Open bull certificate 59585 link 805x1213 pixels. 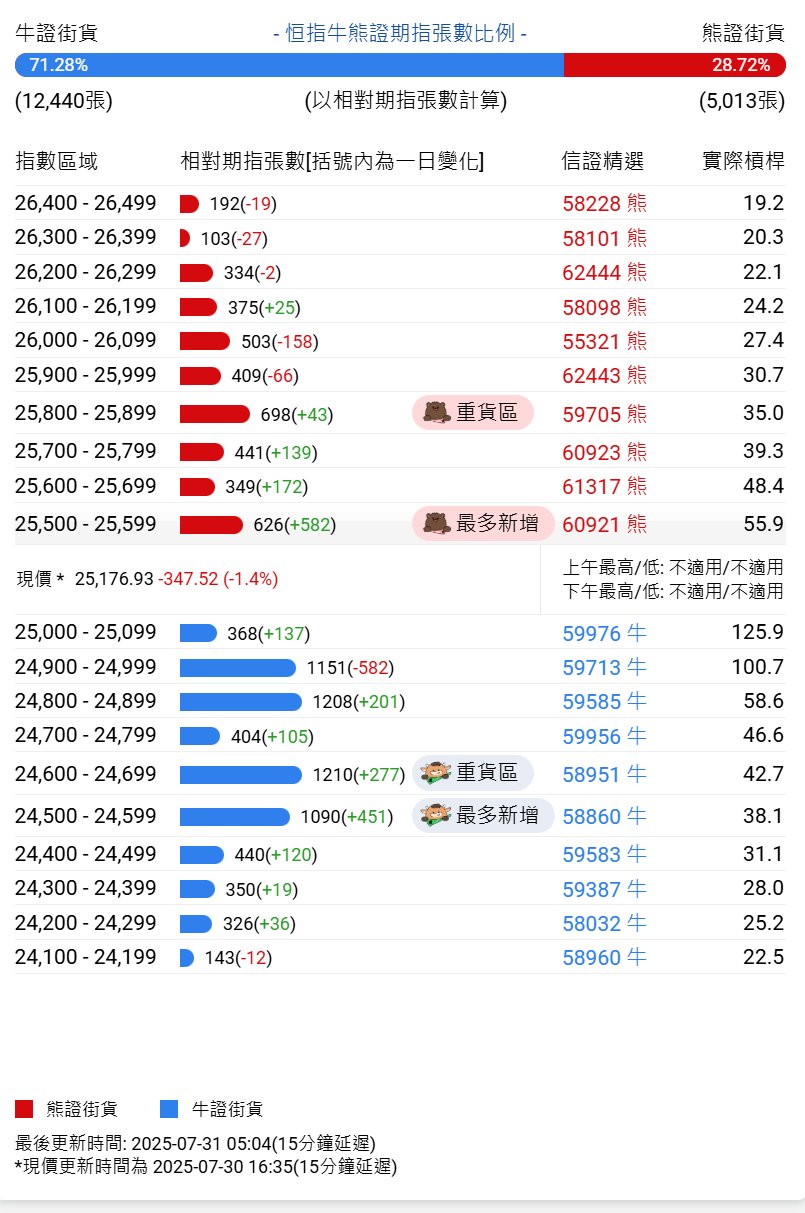(x=604, y=702)
